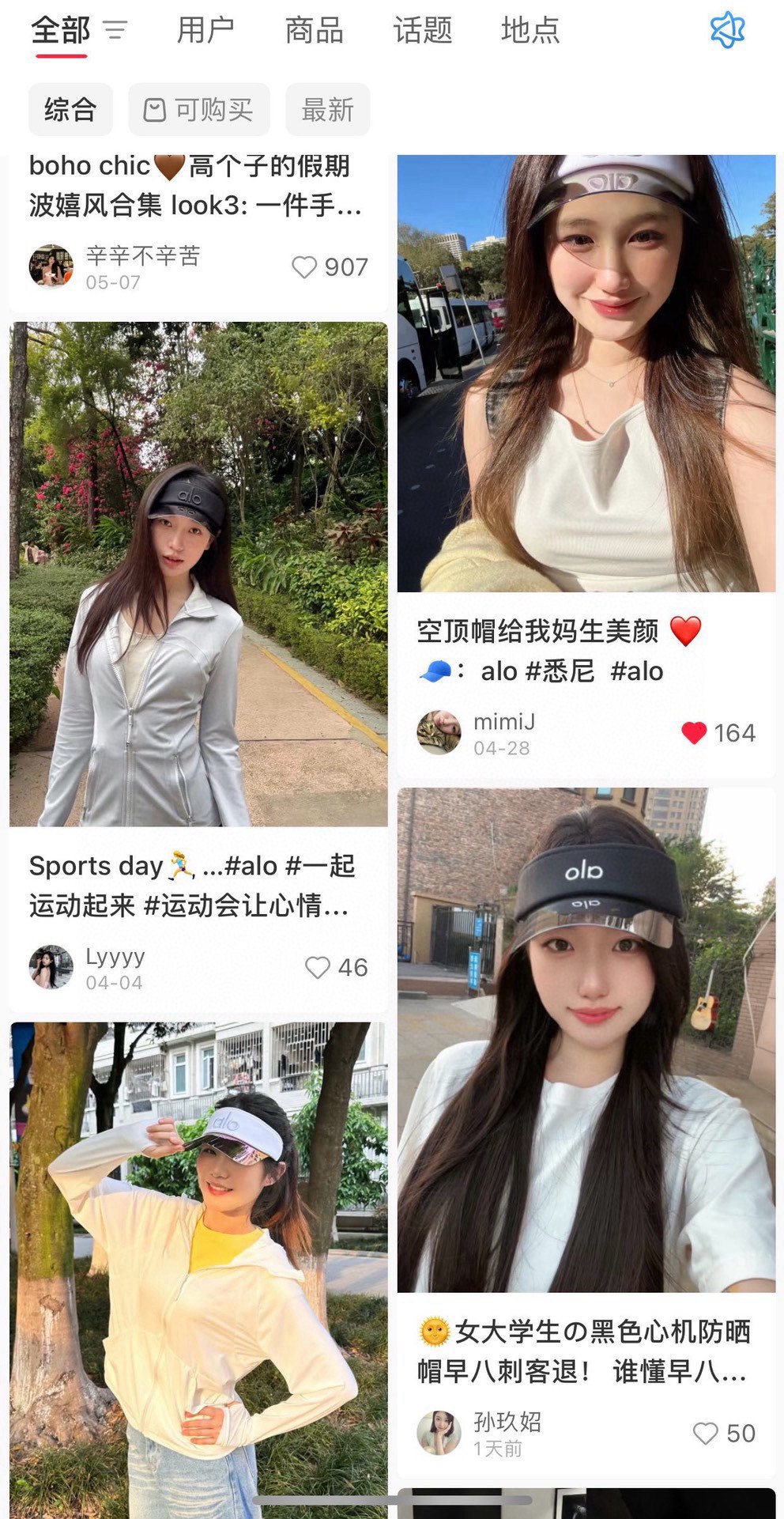Like the boho chic post by 辛辛不辛苦
Image resolution: width=784 pixels, height=1519 pixels.
point(304,267)
